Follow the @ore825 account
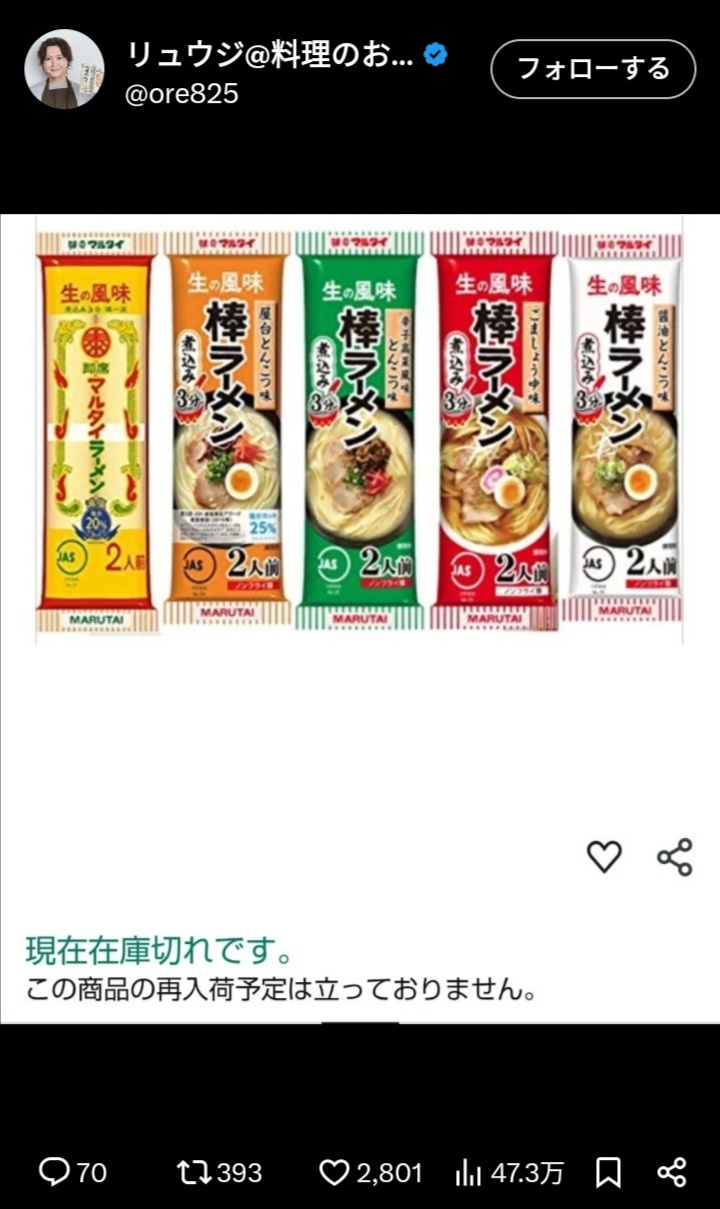The height and width of the screenshot is (1209, 720). pyautogui.click(x=593, y=69)
